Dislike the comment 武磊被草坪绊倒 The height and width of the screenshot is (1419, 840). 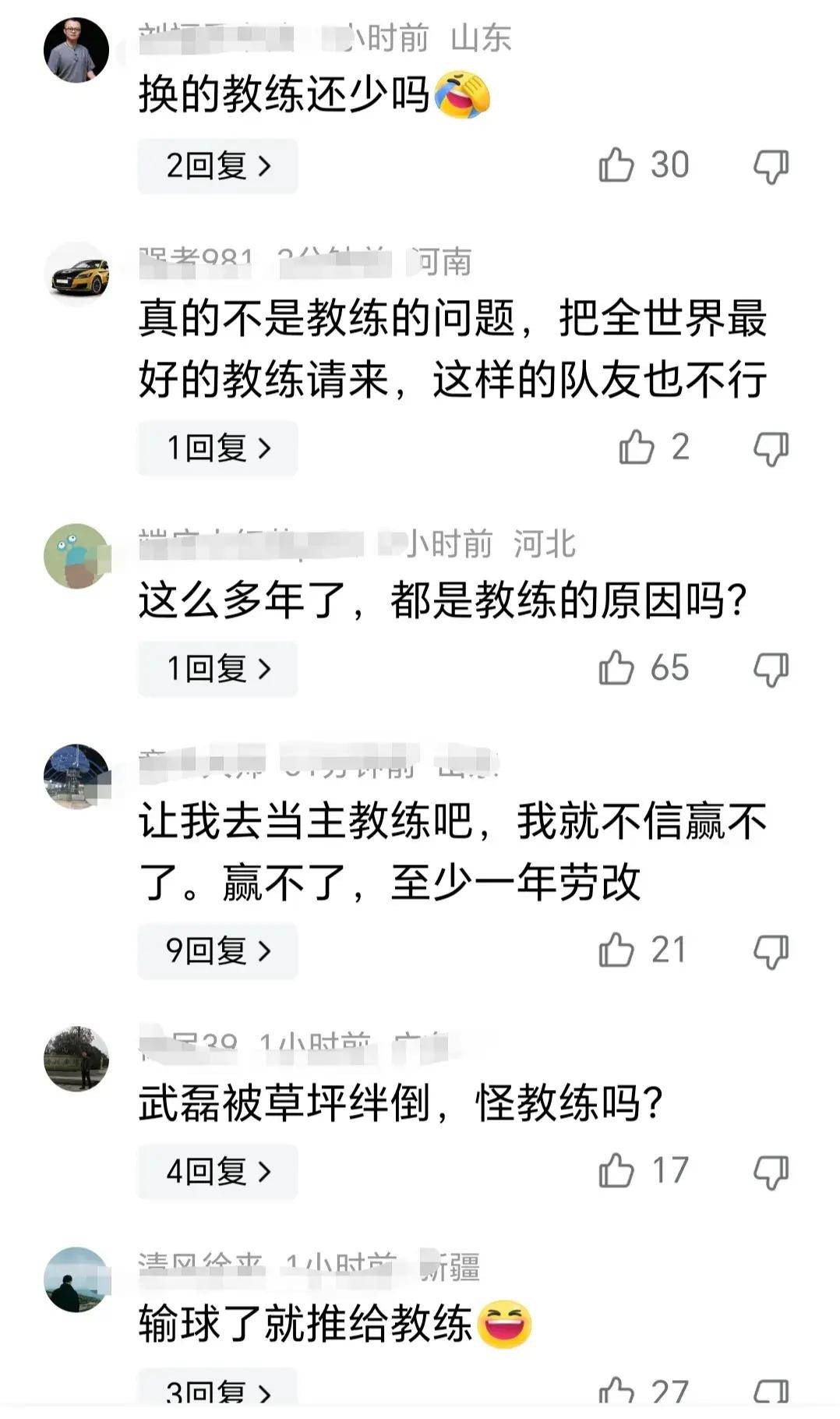(x=771, y=1172)
